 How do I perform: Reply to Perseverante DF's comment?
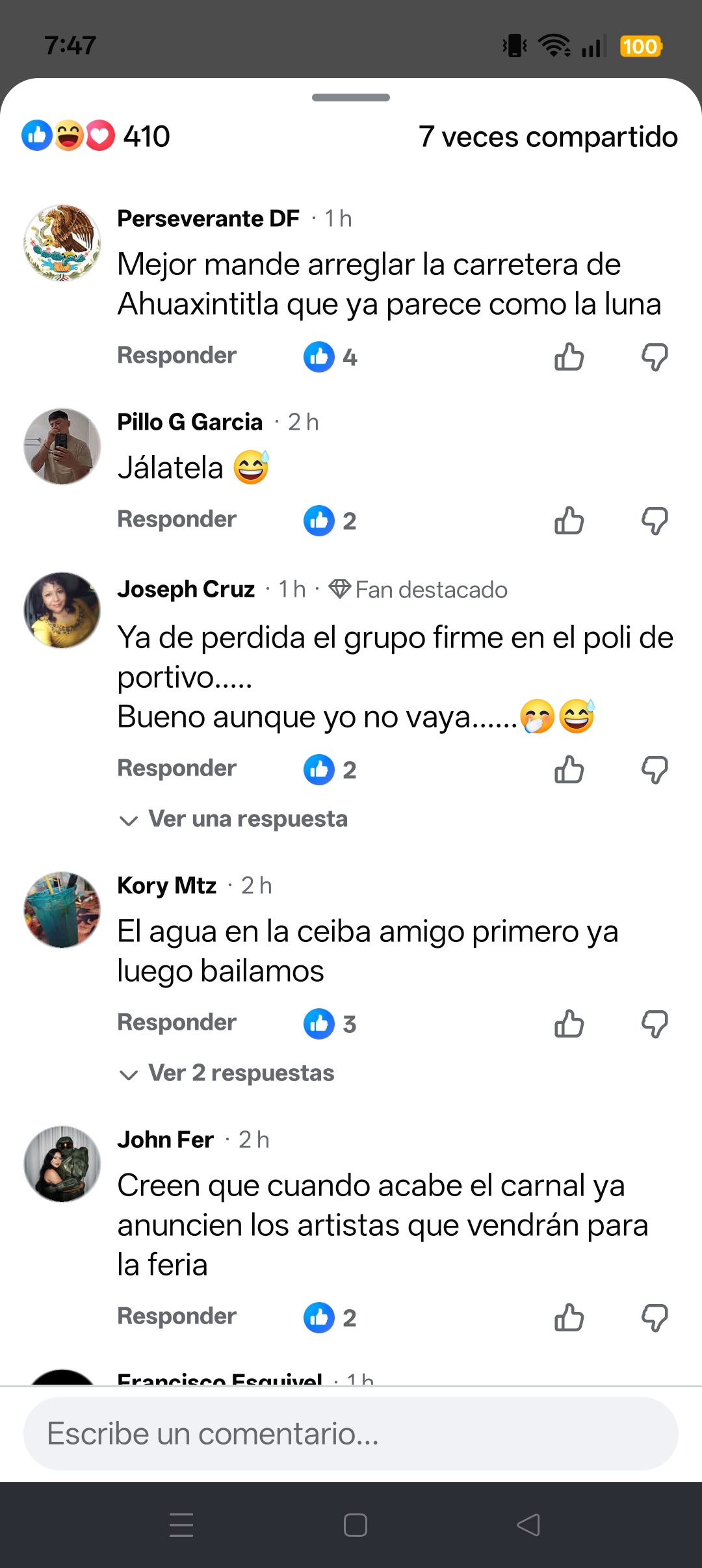pyautogui.click(x=176, y=356)
